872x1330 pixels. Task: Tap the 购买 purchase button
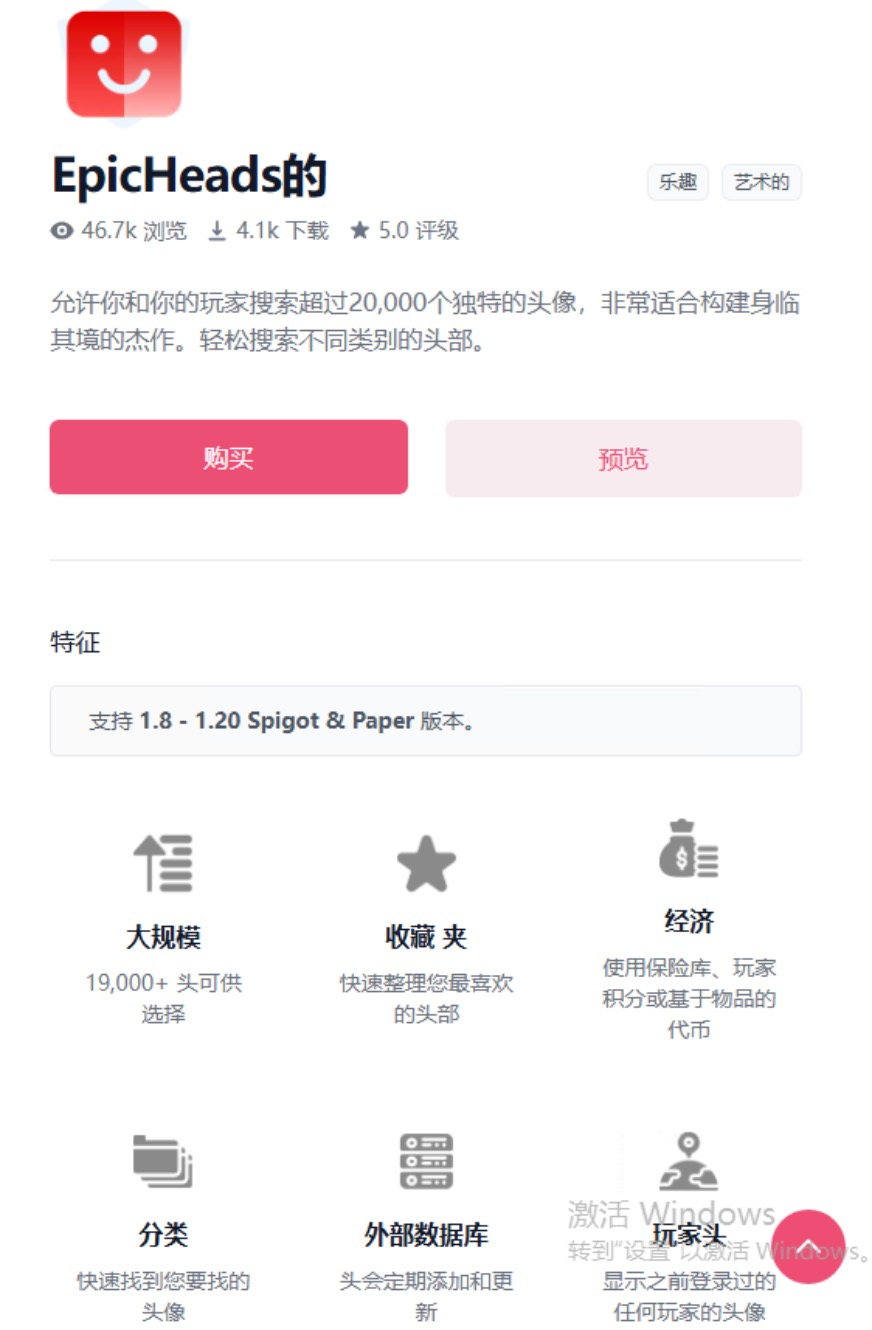tap(228, 457)
